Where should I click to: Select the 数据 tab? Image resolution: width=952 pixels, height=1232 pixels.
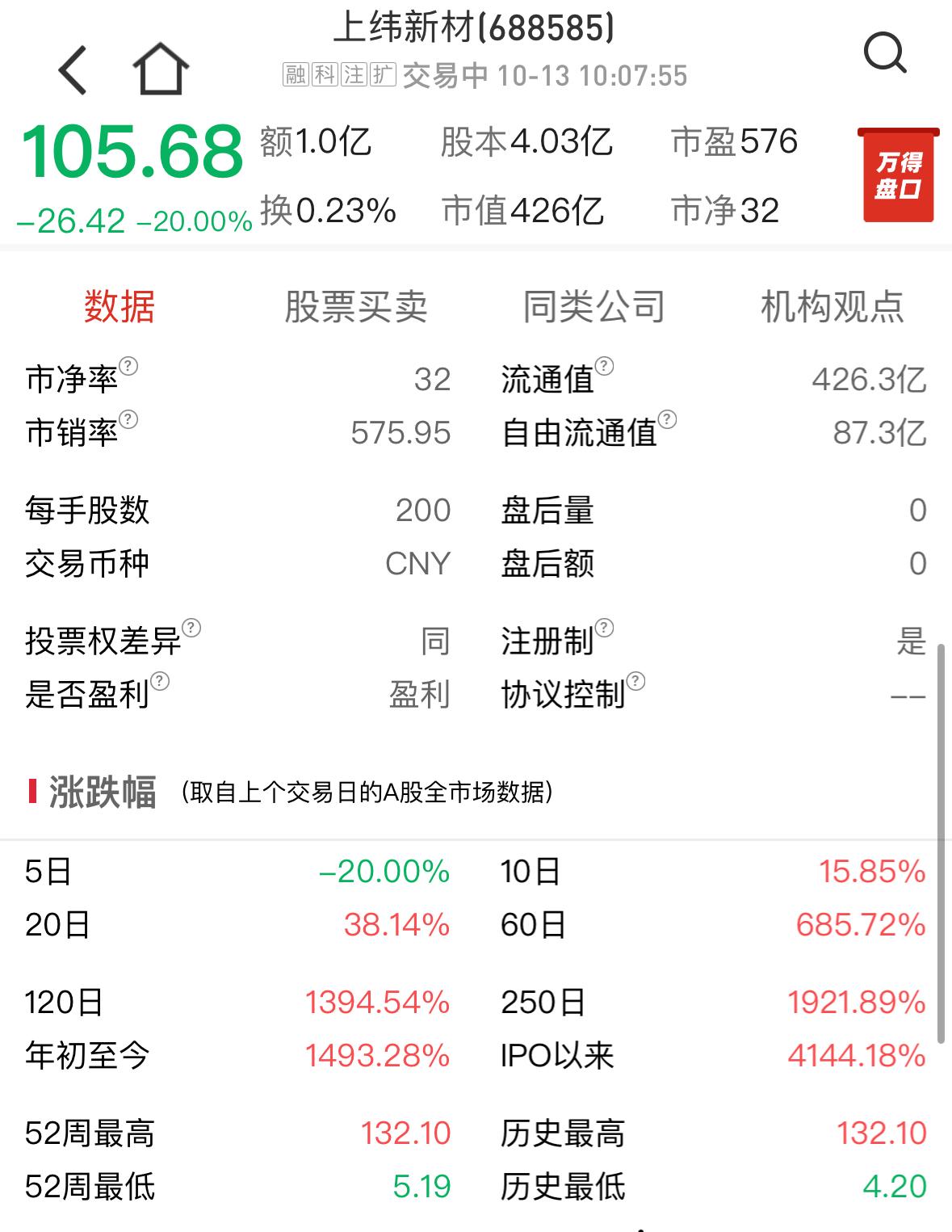(x=120, y=307)
